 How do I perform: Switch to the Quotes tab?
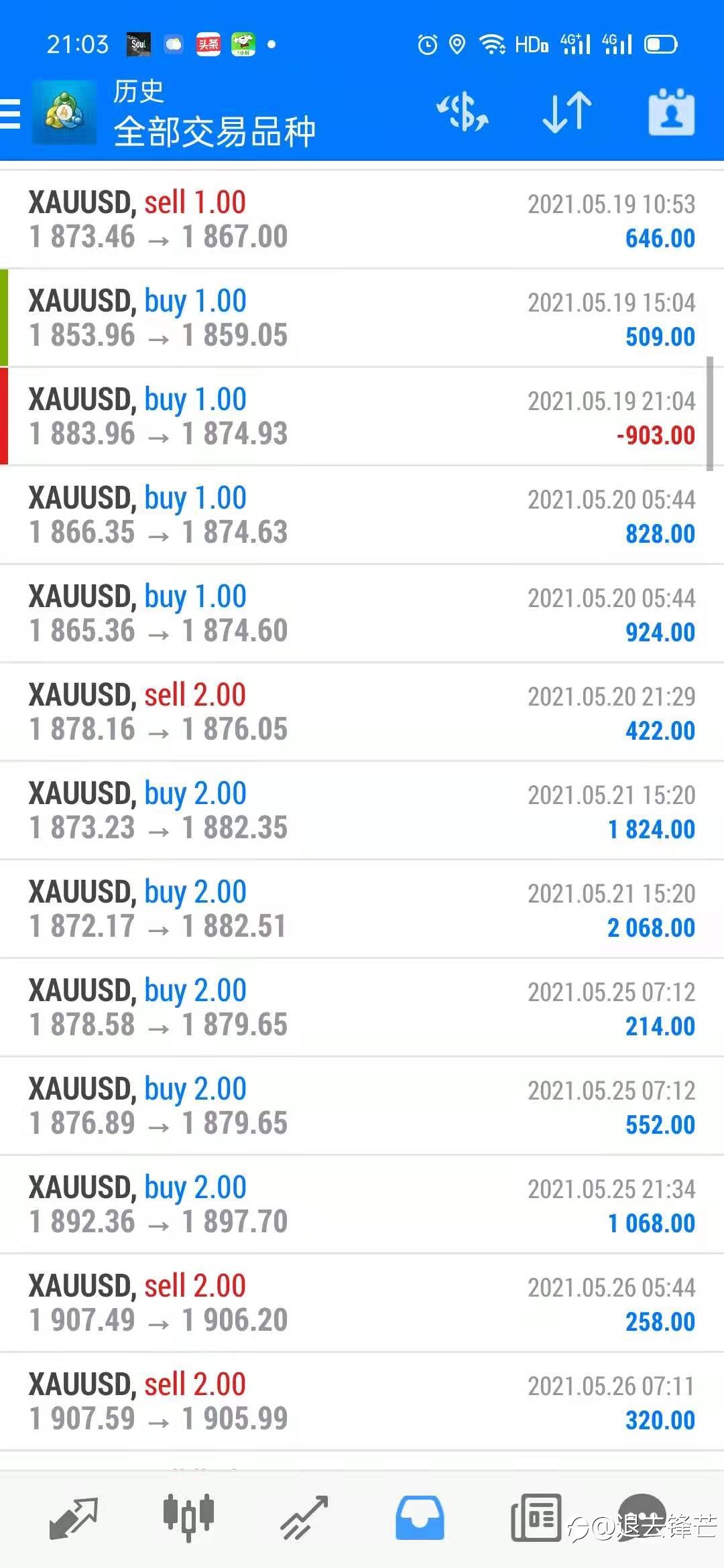[74, 1518]
